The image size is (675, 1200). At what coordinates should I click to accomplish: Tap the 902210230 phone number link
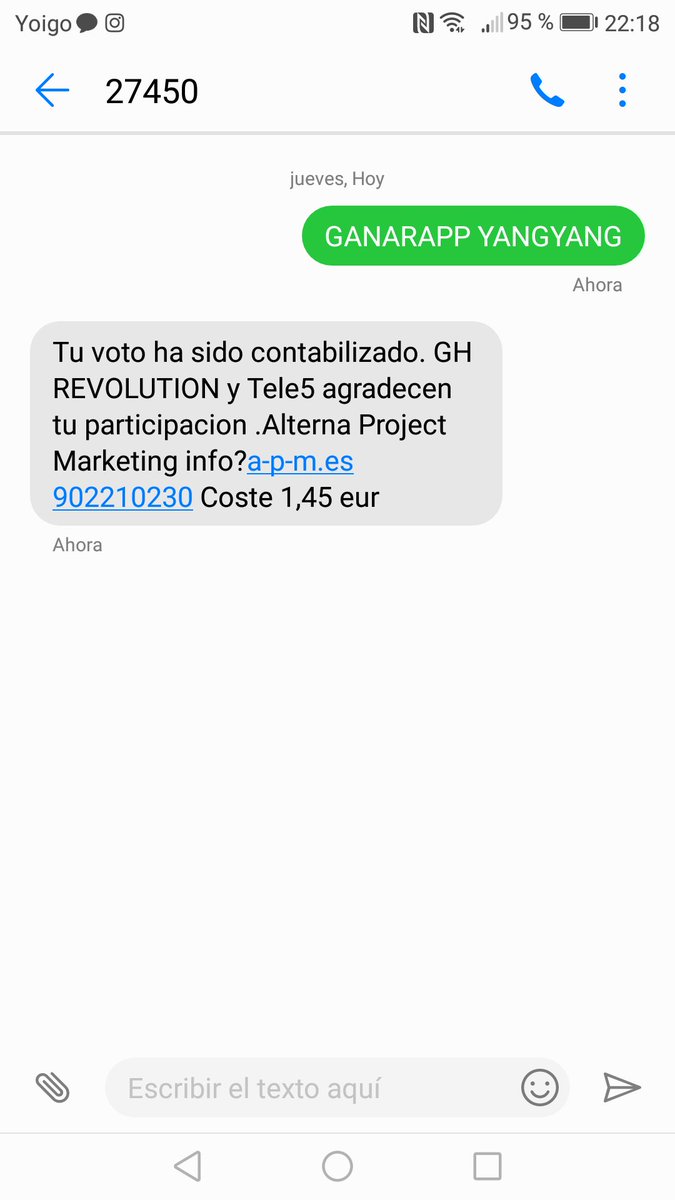tap(123, 497)
